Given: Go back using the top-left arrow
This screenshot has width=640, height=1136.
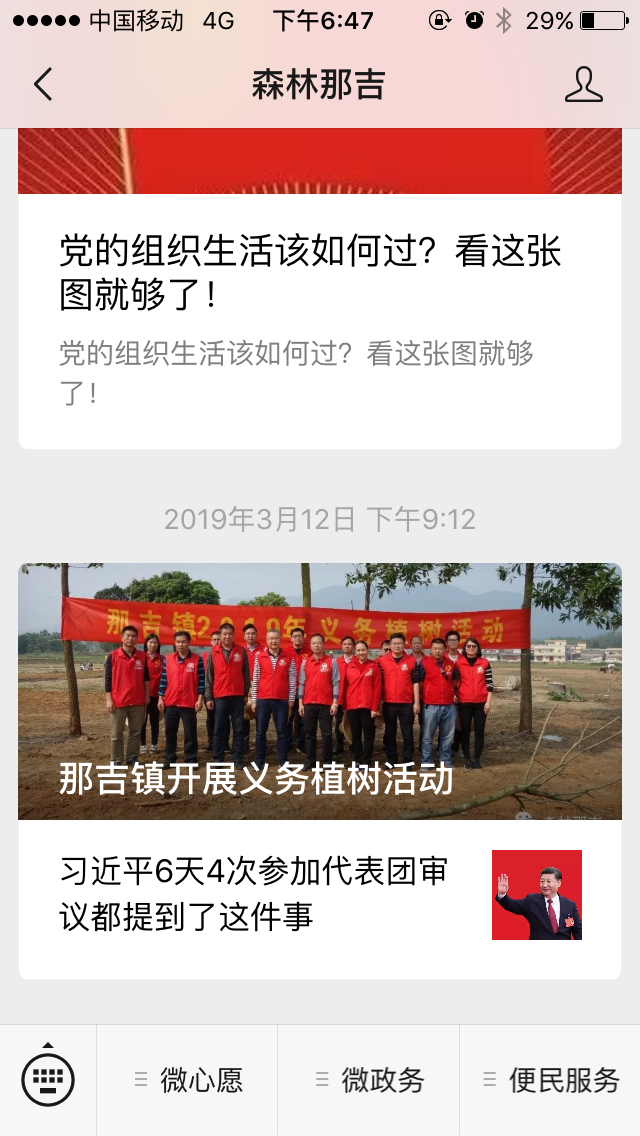Looking at the screenshot, I should pyautogui.click(x=43, y=85).
